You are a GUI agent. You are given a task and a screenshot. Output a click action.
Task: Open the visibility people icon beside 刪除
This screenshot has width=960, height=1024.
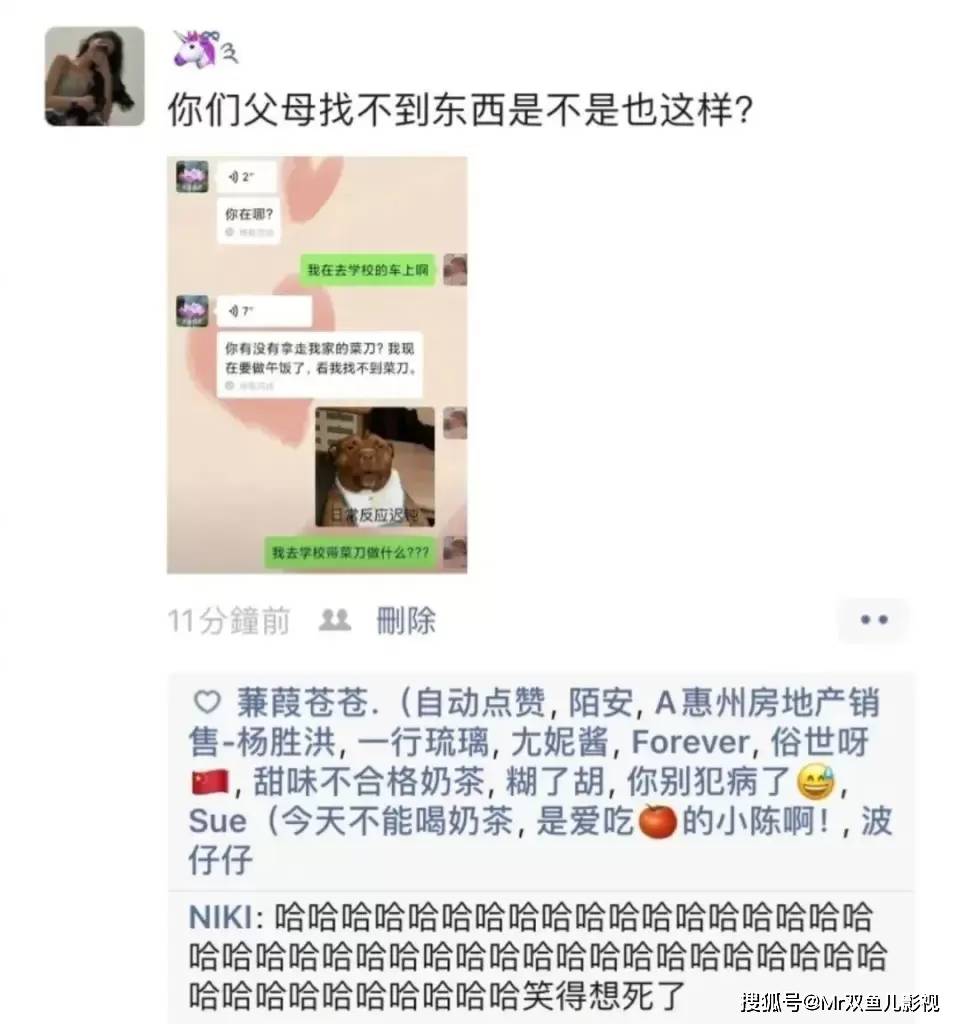[x=334, y=621]
